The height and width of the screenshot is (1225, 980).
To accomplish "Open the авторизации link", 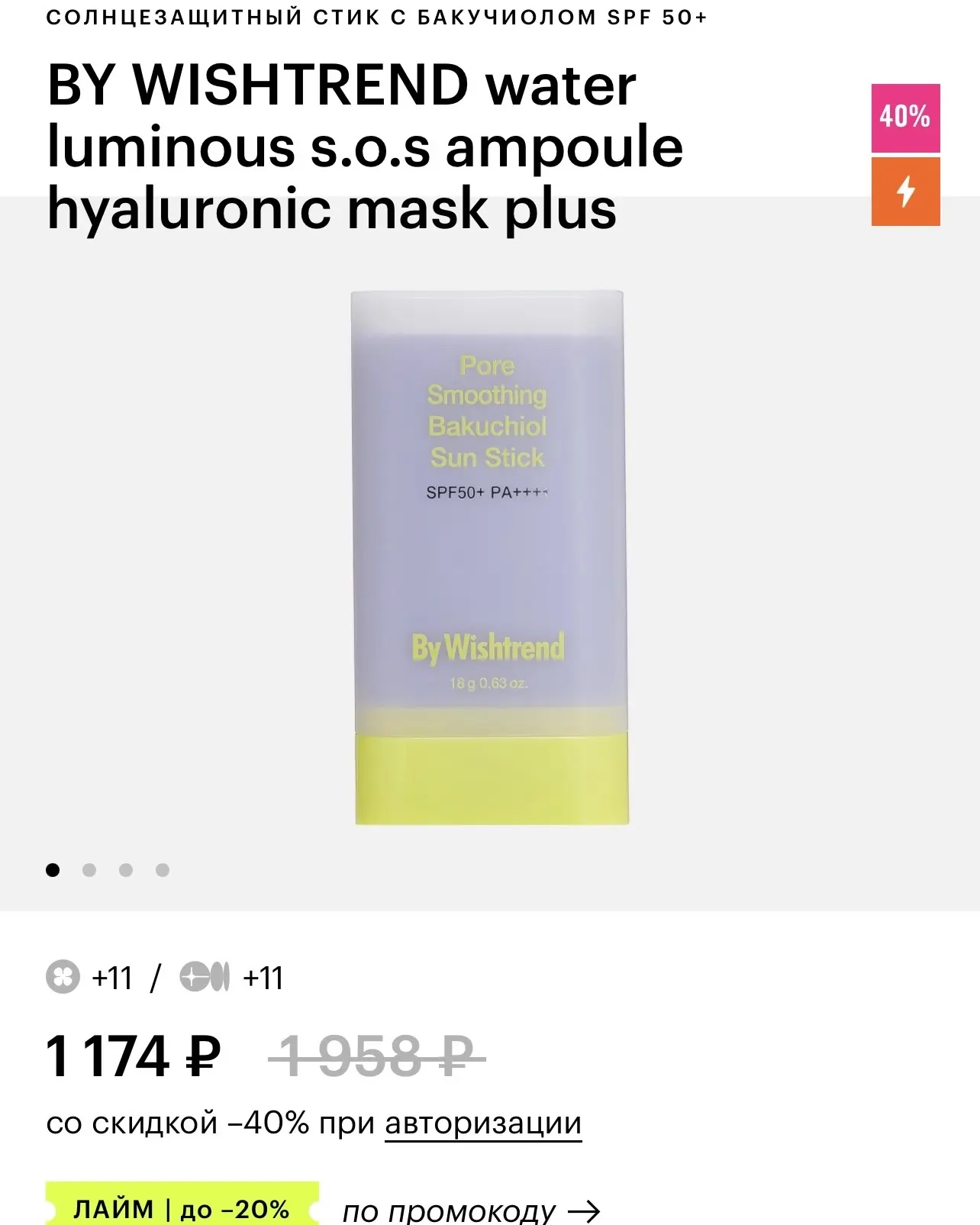I will coord(482,1123).
